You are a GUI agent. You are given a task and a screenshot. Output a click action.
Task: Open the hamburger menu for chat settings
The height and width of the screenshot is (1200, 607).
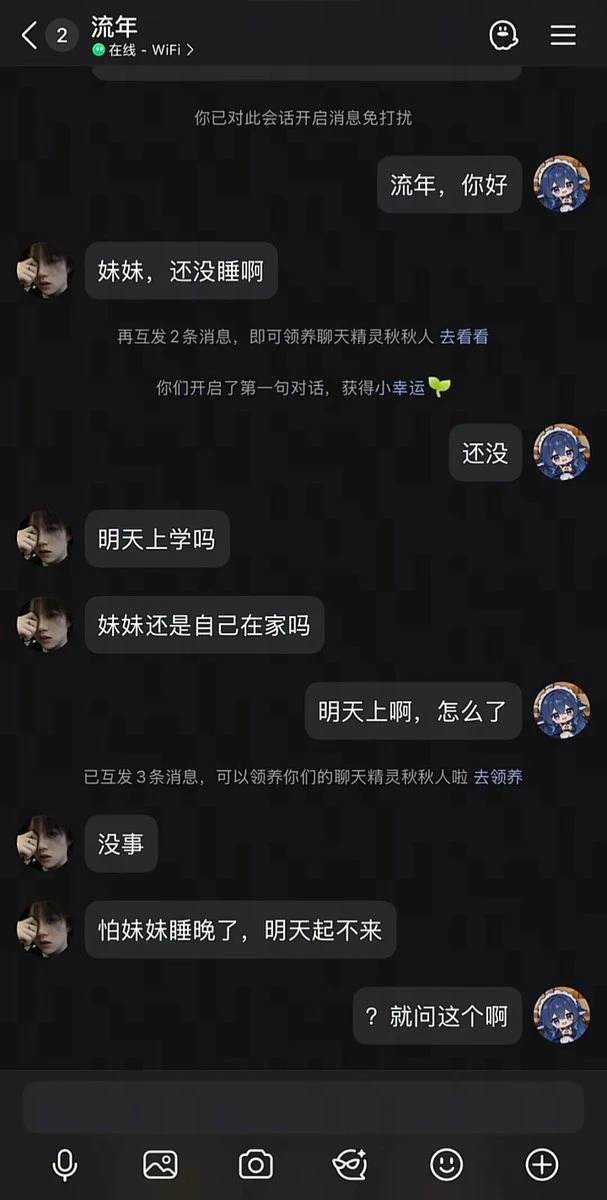pyautogui.click(x=563, y=35)
